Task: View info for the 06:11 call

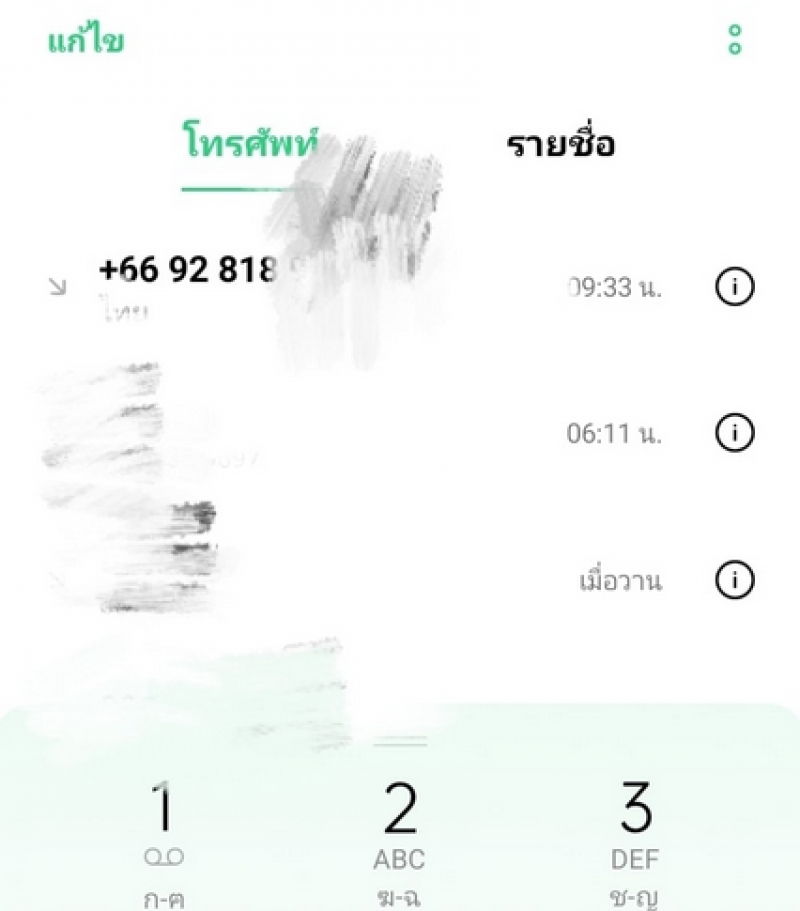Action: pos(734,433)
